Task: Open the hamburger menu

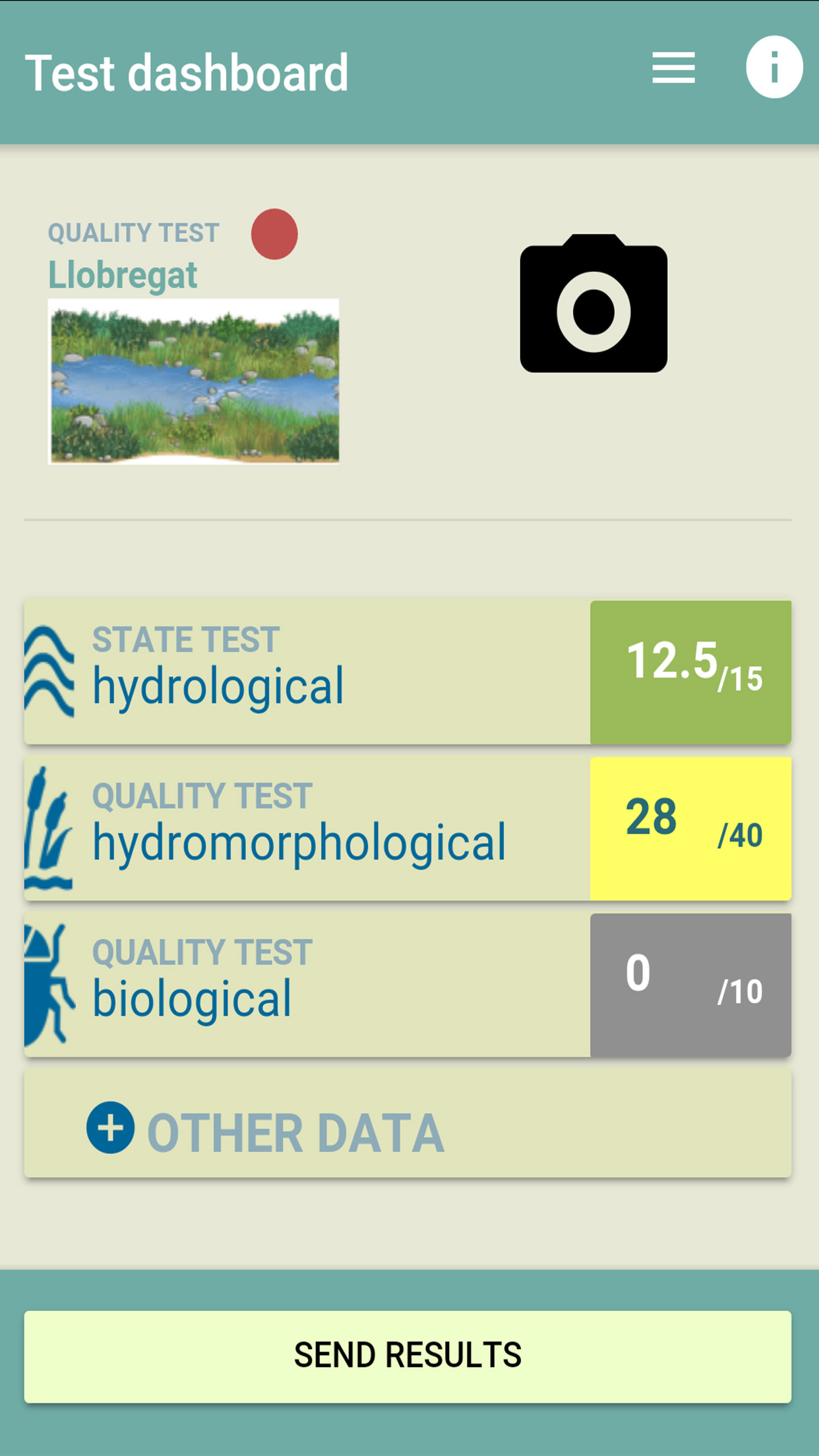Action: click(x=673, y=68)
